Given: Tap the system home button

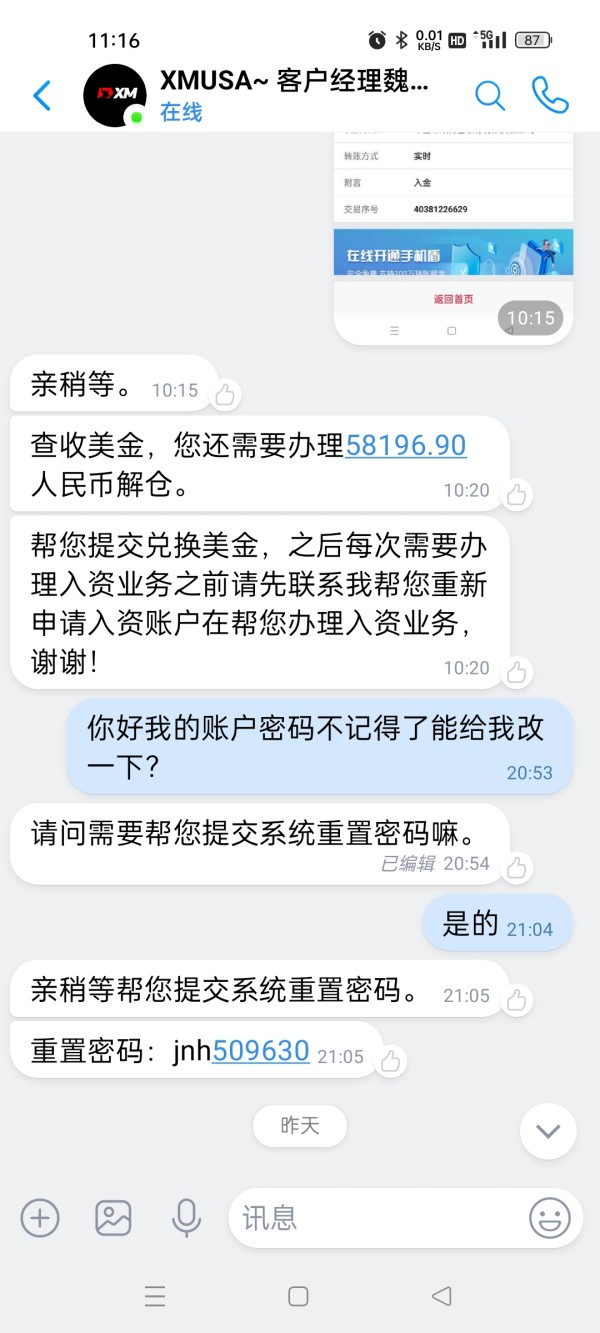Looking at the screenshot, I should 298,1296.
